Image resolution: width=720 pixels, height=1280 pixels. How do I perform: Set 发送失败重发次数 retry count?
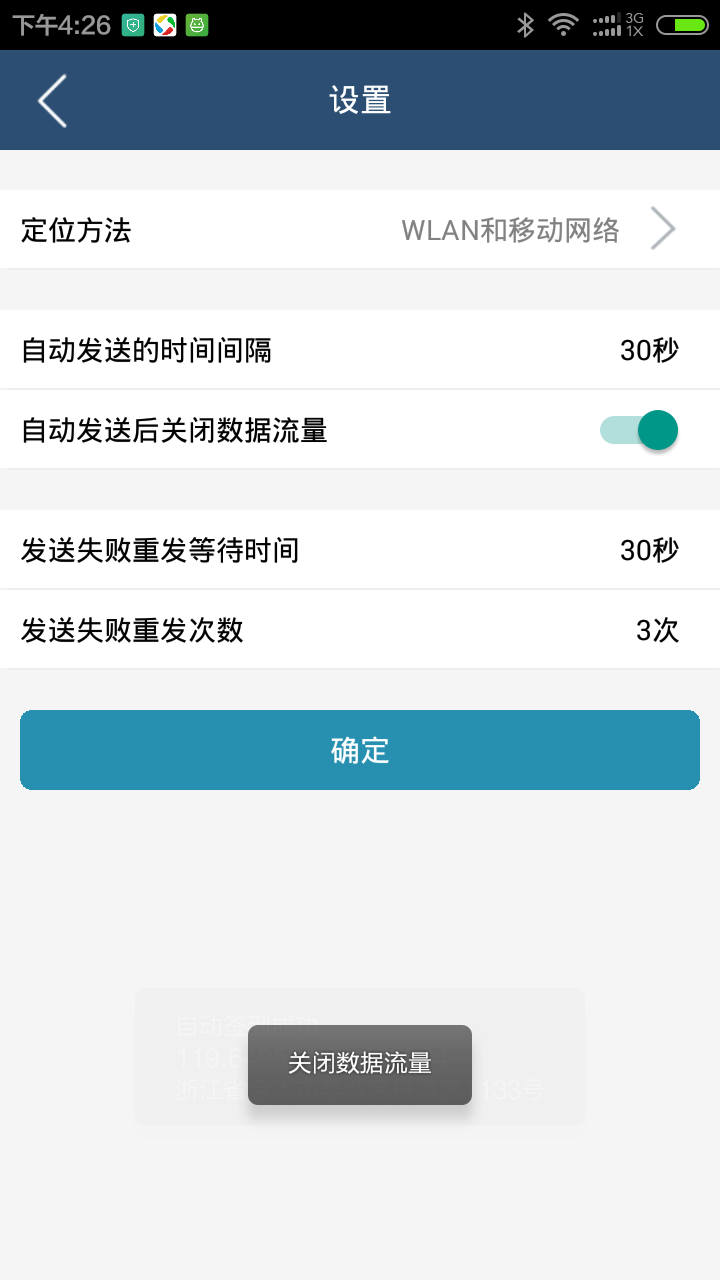pos(360,630)
